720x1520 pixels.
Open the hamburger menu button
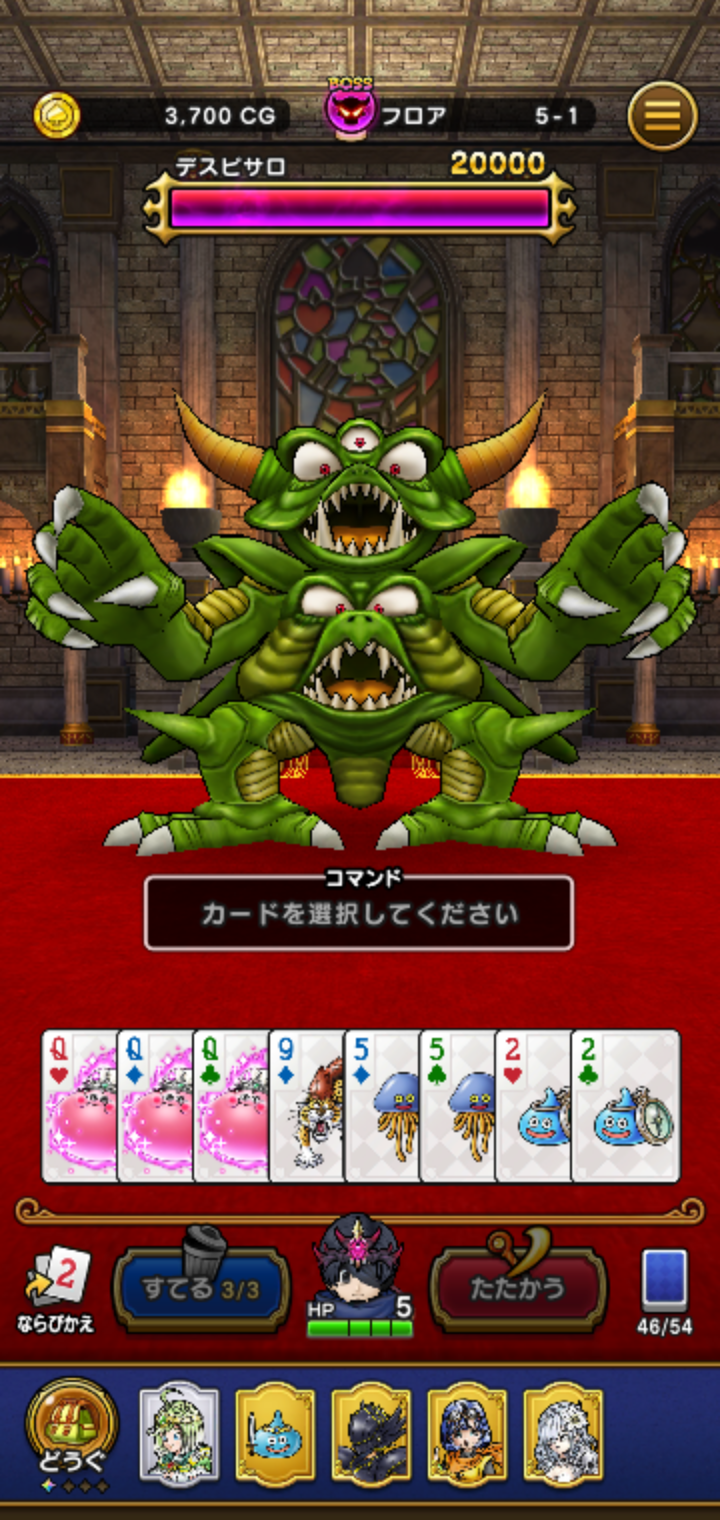pyautogui.click(x=662, y=116)
